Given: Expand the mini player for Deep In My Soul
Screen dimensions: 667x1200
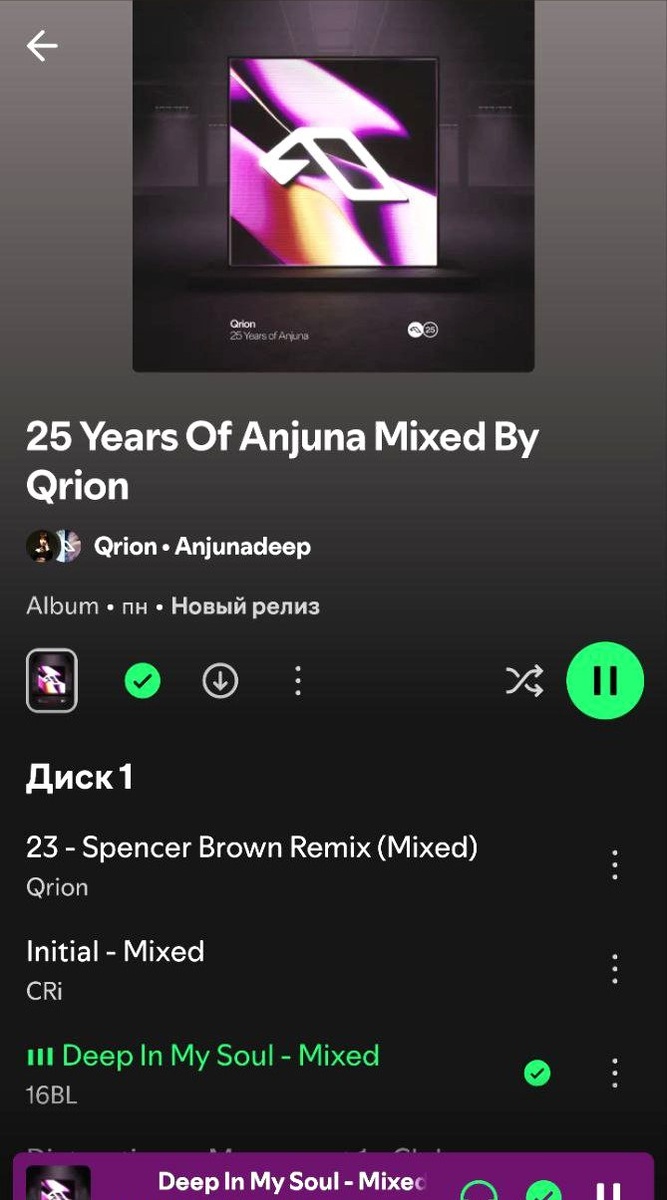Looking at the screenshot, I should pyautogui.click(x=290, y=1182).
